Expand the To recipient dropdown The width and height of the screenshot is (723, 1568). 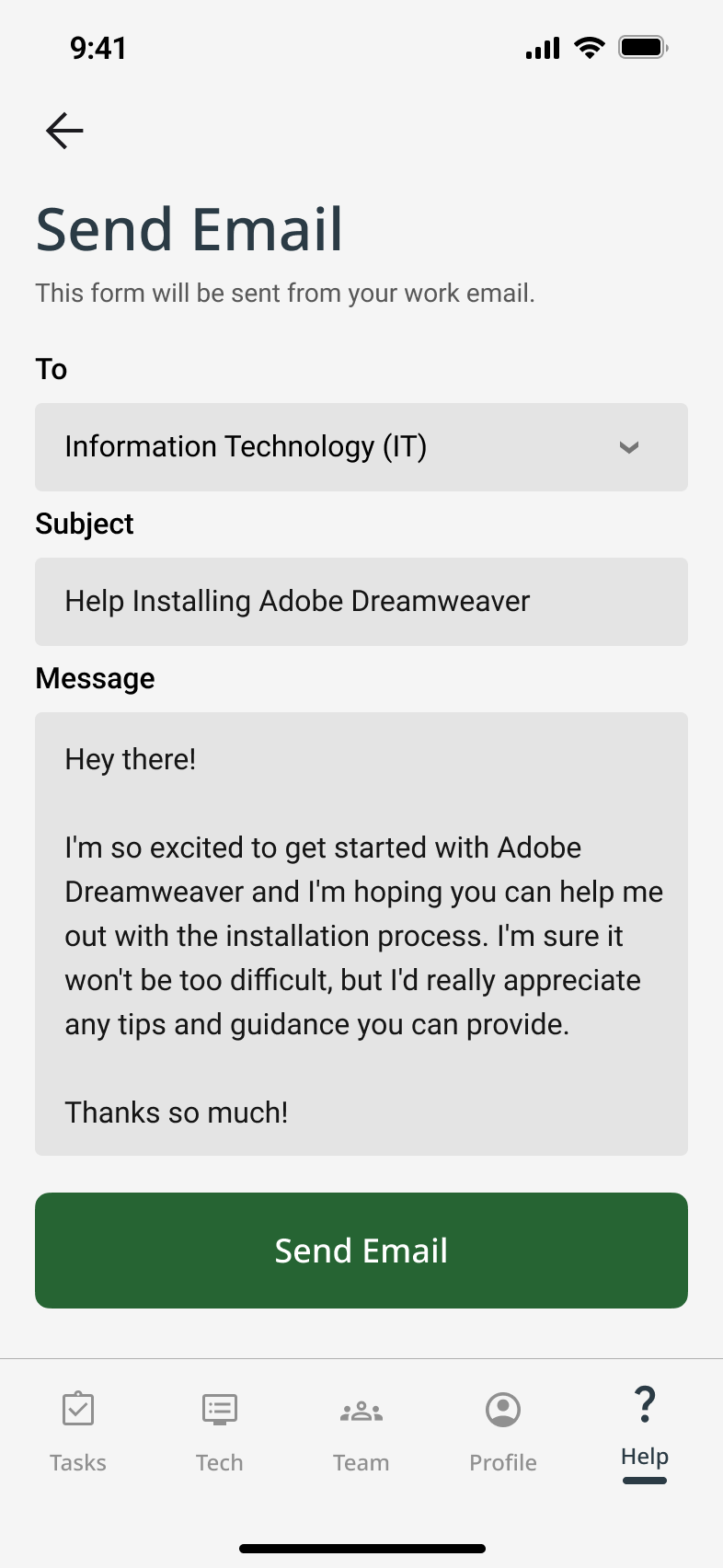(x=361, y=447)
